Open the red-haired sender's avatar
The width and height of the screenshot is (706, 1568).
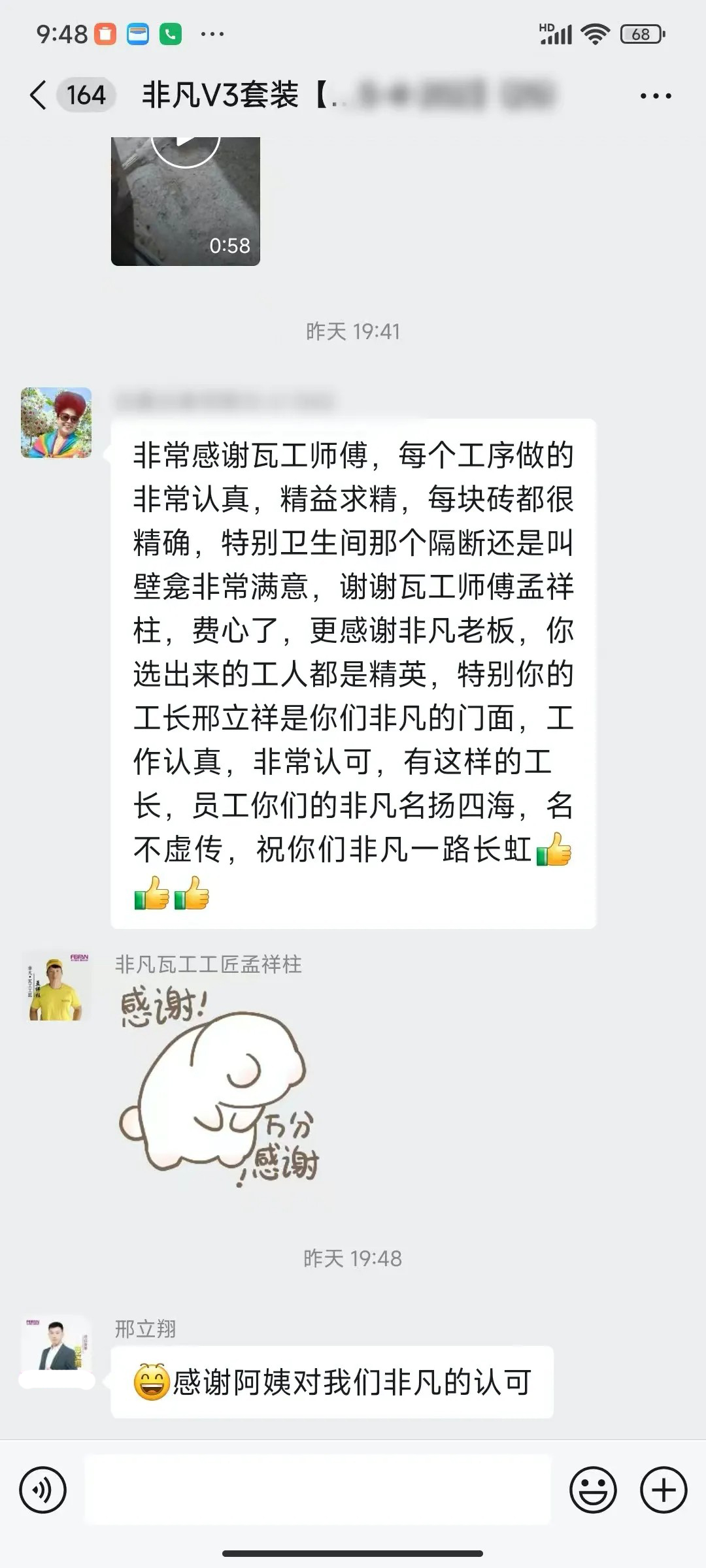(56, 423)
